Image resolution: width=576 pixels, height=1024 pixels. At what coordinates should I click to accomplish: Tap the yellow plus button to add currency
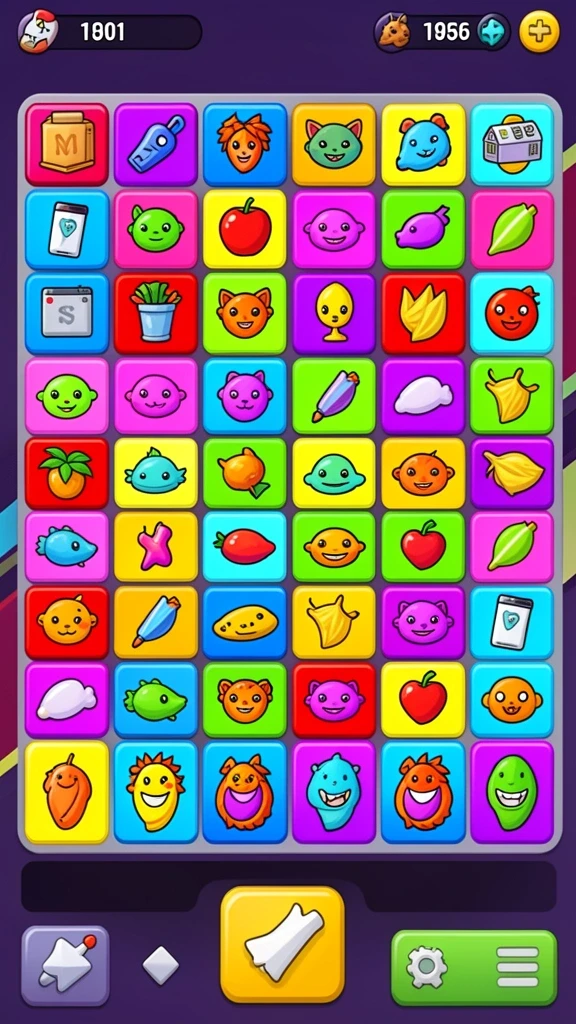539,31
